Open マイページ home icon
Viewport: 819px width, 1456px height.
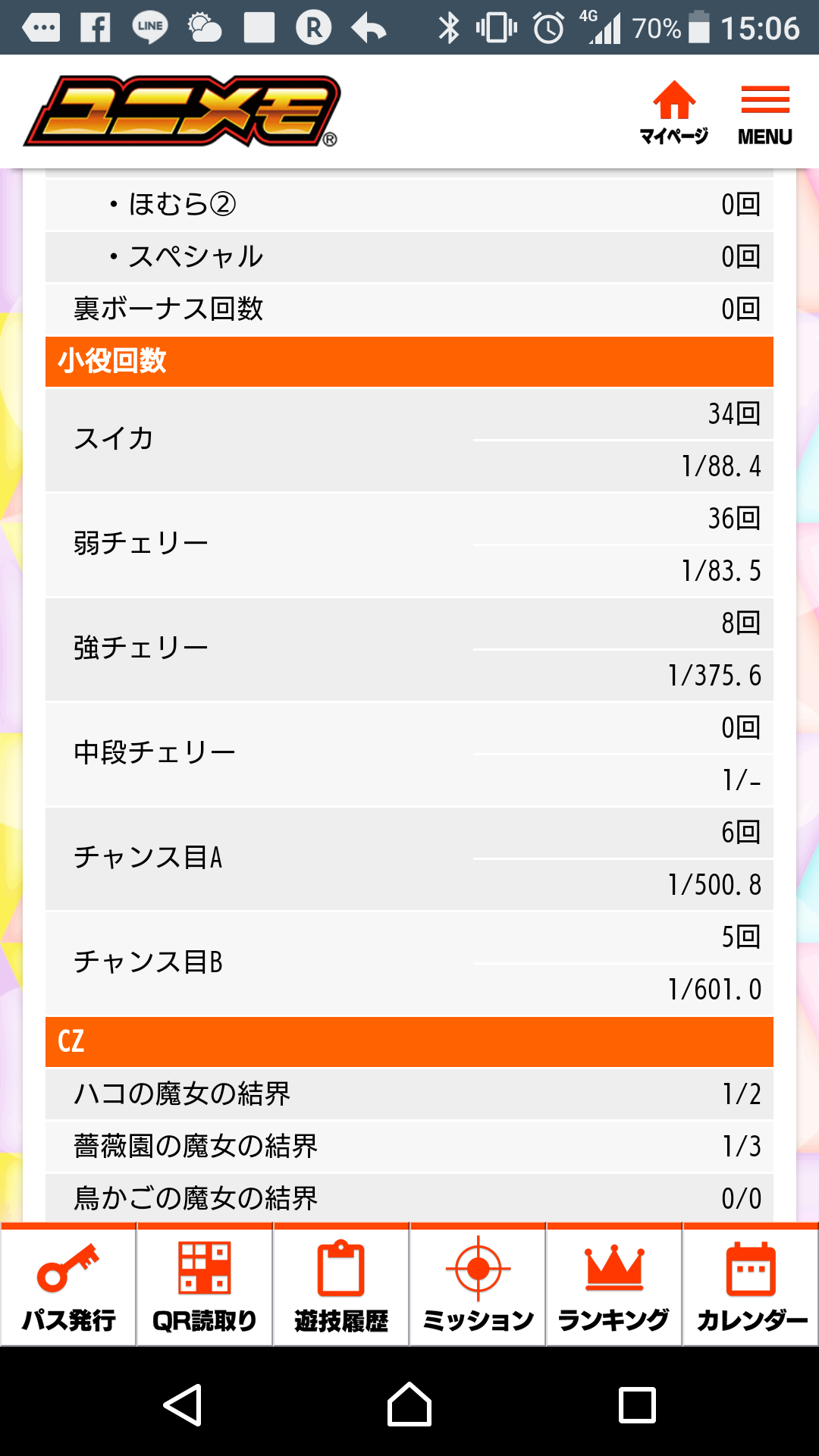[673, 111]
